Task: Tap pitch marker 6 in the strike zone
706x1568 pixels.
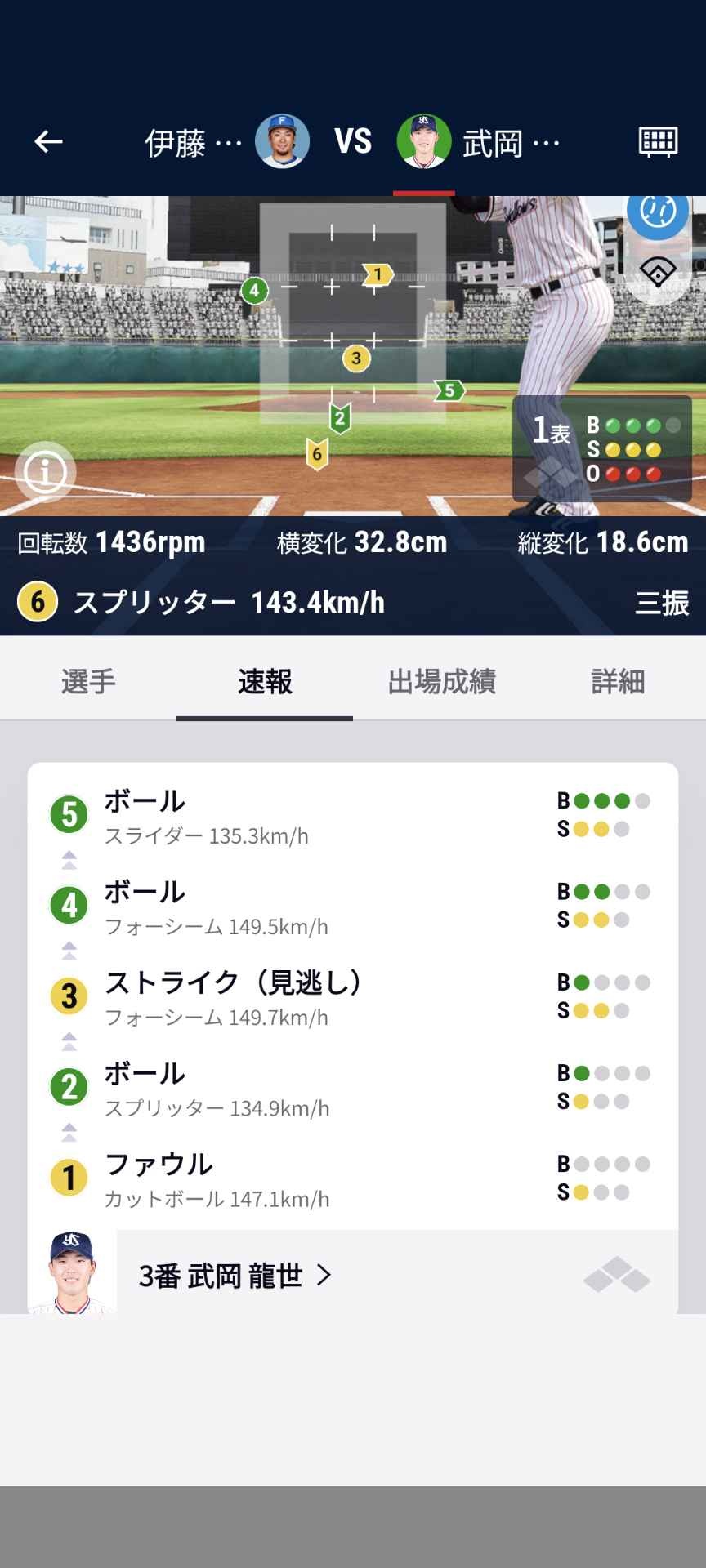Action: pyautogui.click(x=317, y=452)
